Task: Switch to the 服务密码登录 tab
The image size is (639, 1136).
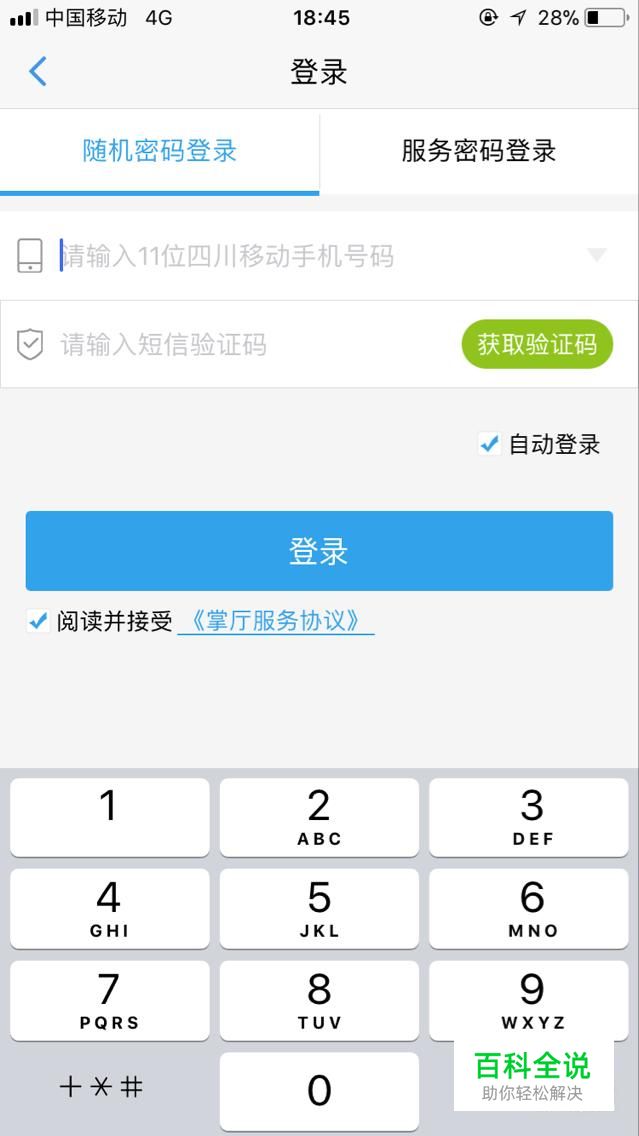Action: point(479,151)
